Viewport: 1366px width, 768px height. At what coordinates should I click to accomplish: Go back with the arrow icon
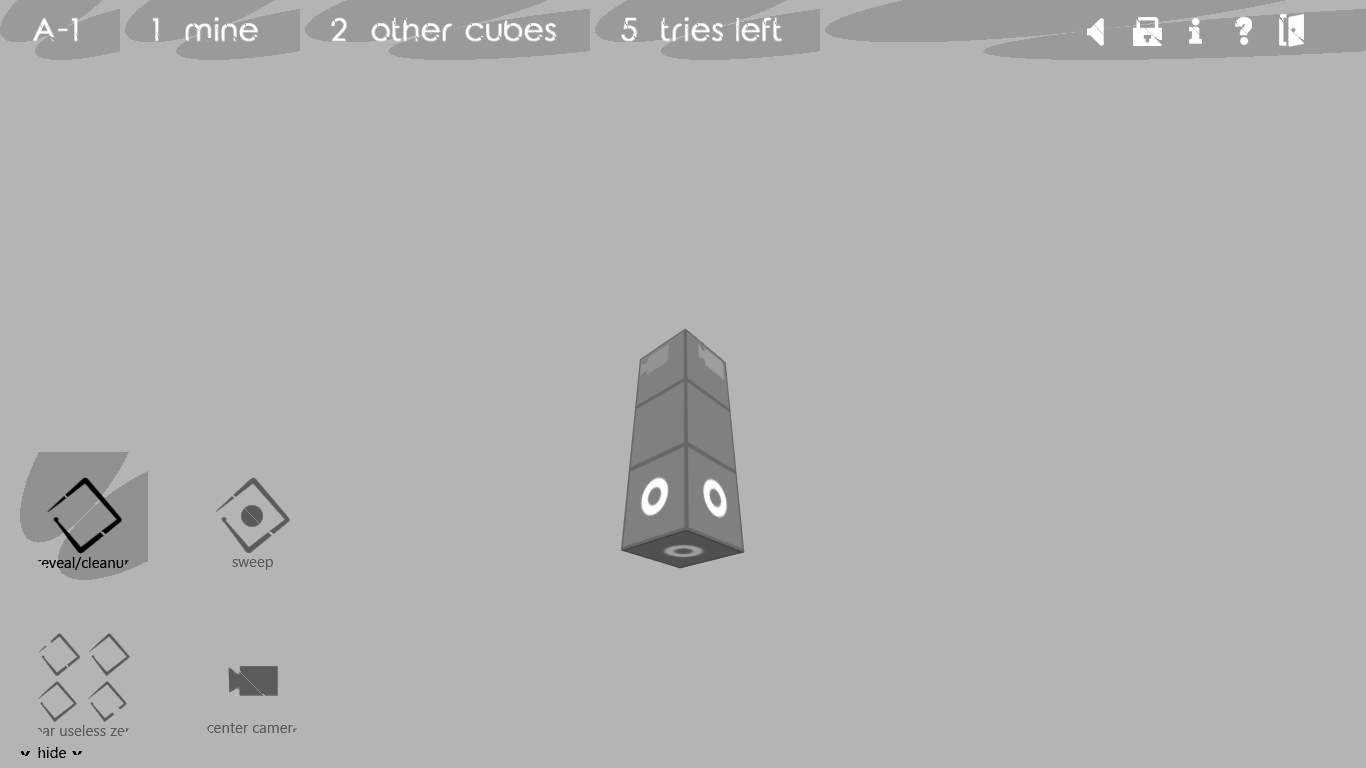(1096, 32)
